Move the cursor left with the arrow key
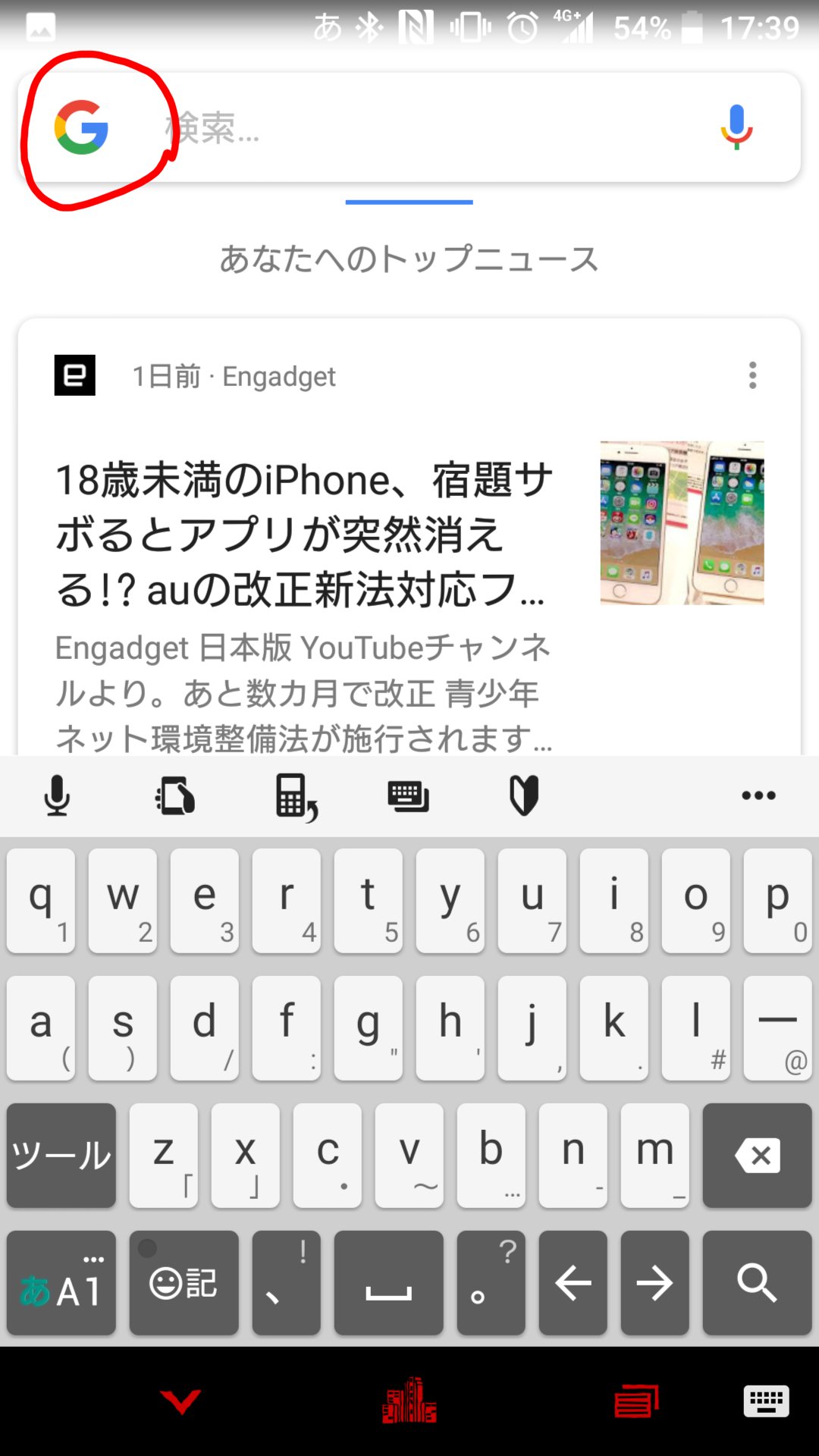 (573, 1282)
